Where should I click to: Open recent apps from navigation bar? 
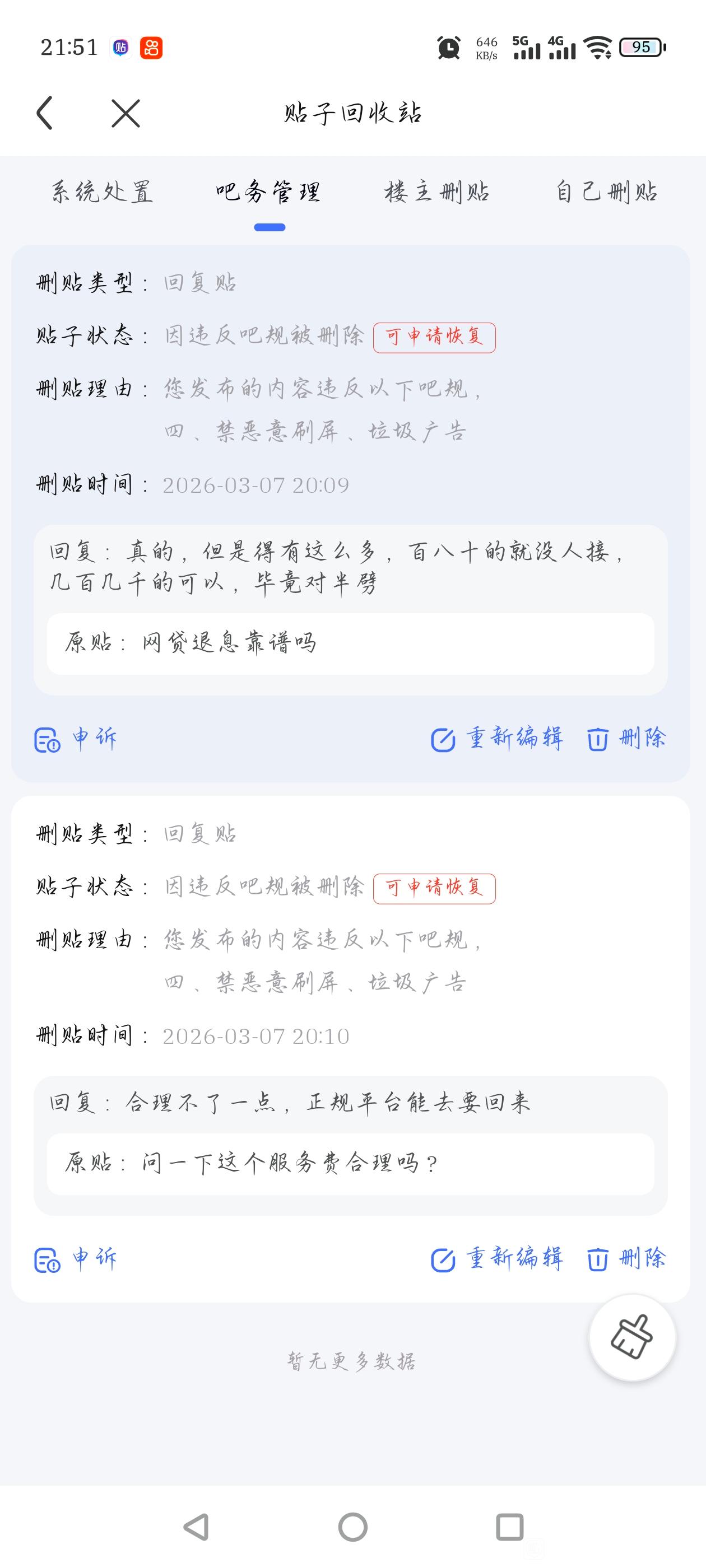[510, 1527]
